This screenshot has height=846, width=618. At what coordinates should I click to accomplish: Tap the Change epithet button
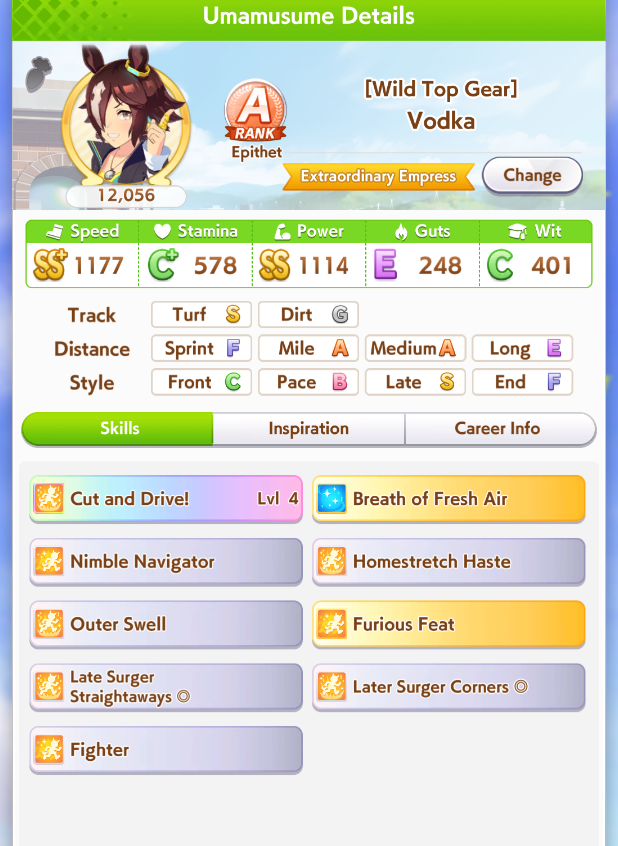point(531,175)
